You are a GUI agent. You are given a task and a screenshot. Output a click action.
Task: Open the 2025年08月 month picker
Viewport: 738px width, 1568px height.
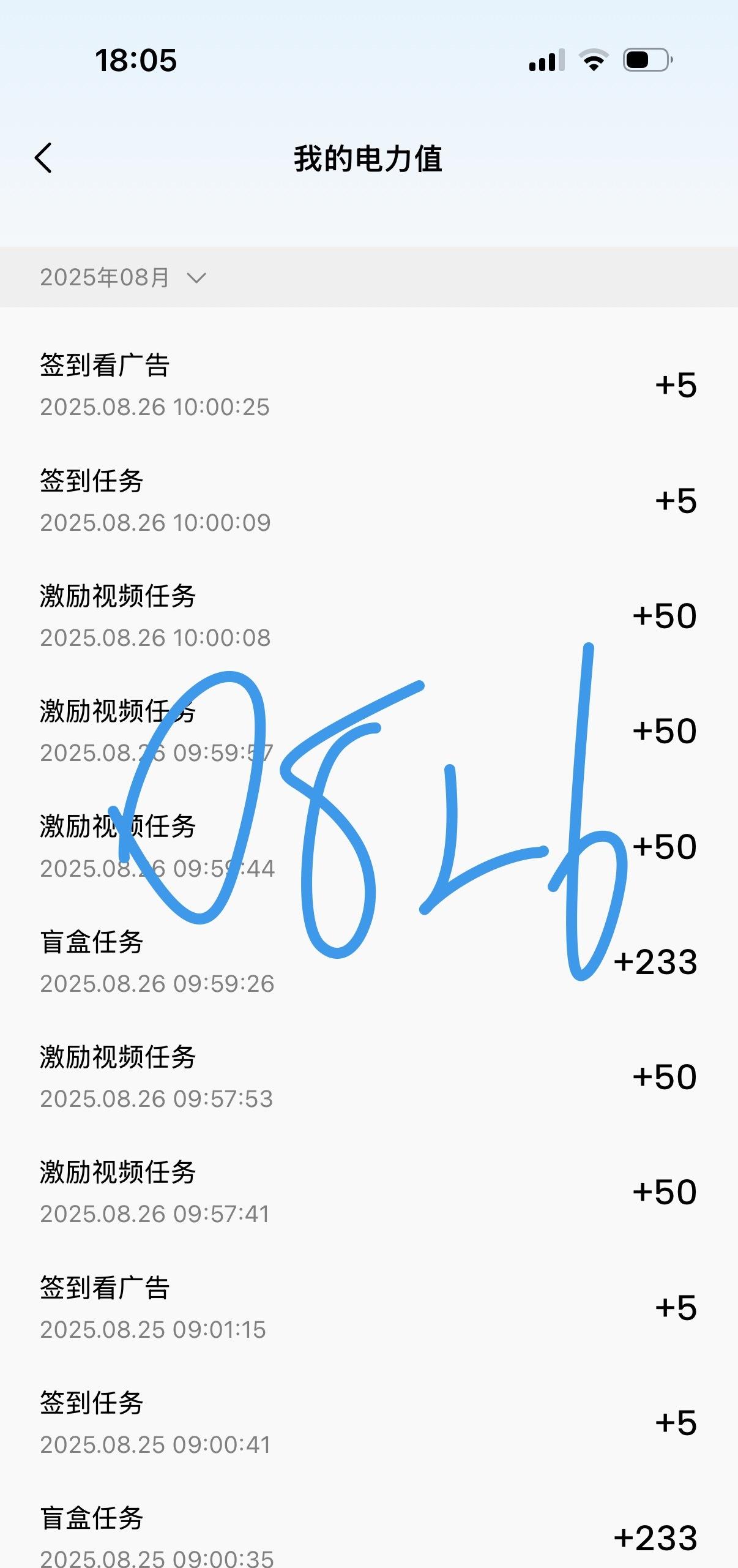click(123, 277)
